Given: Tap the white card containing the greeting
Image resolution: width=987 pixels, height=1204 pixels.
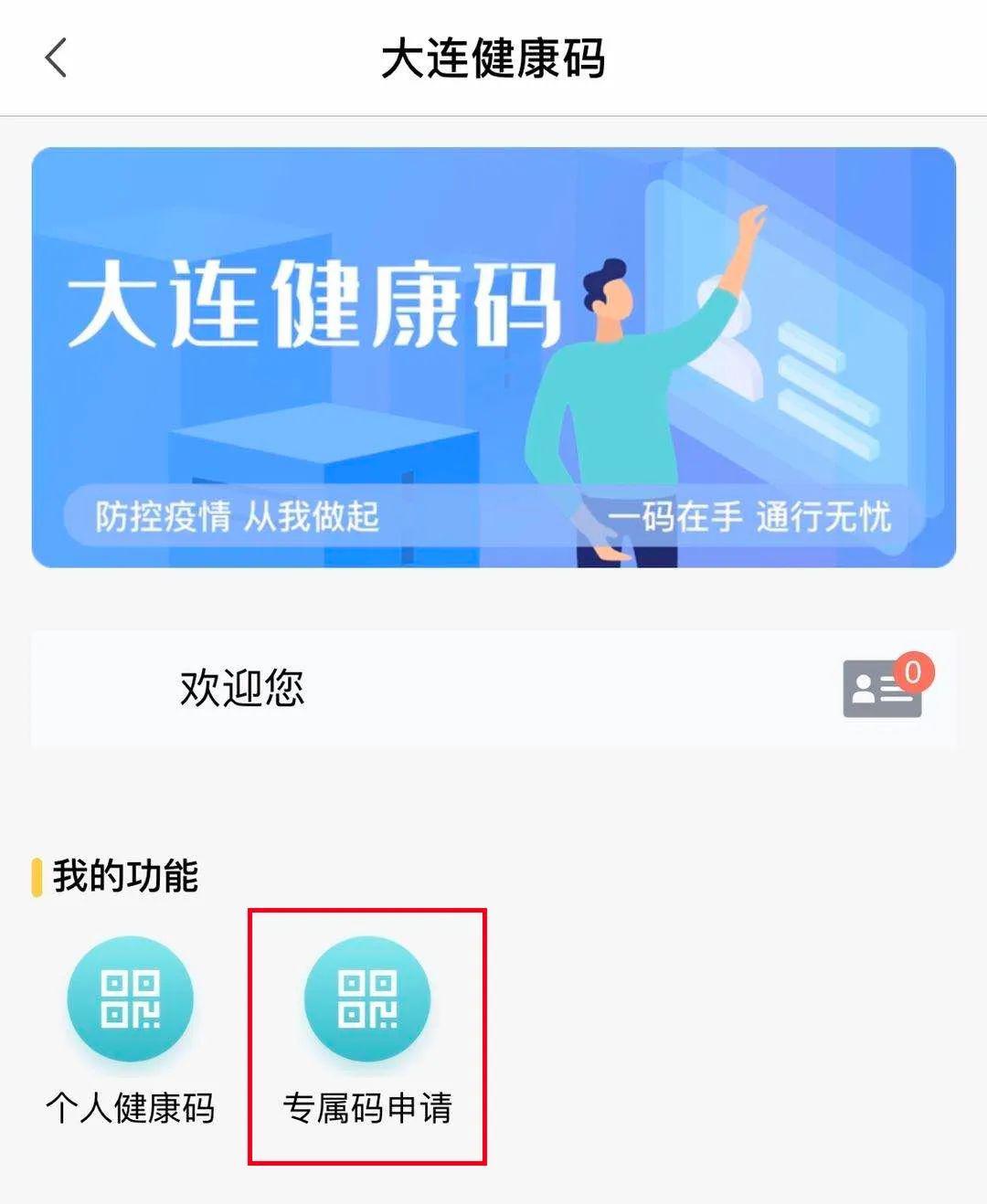Looking at the screenshot, I should pyautogui.click(x=493, y=690).
